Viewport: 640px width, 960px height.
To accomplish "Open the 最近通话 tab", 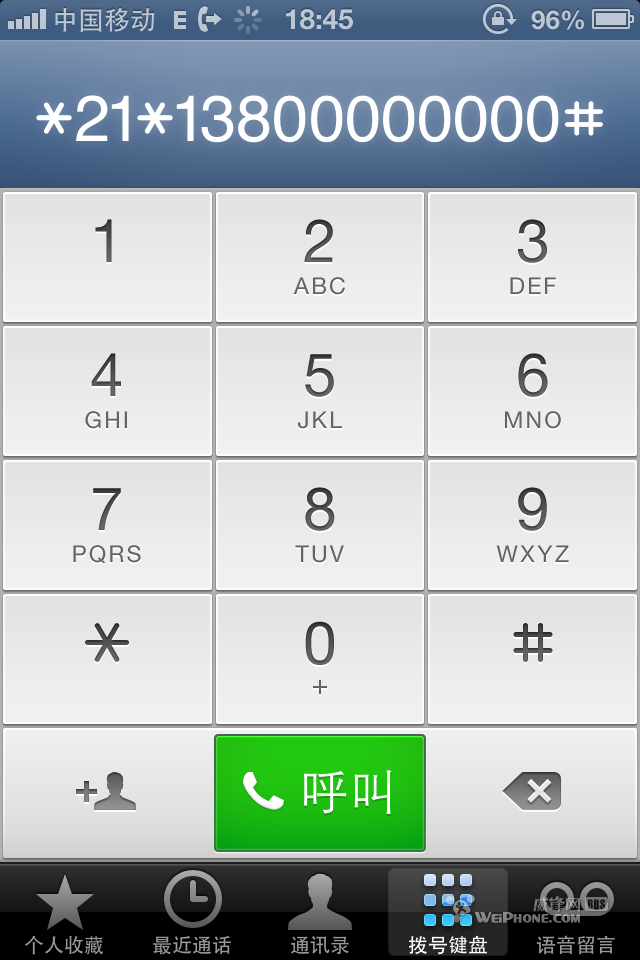I will click(x=192, y=912).
